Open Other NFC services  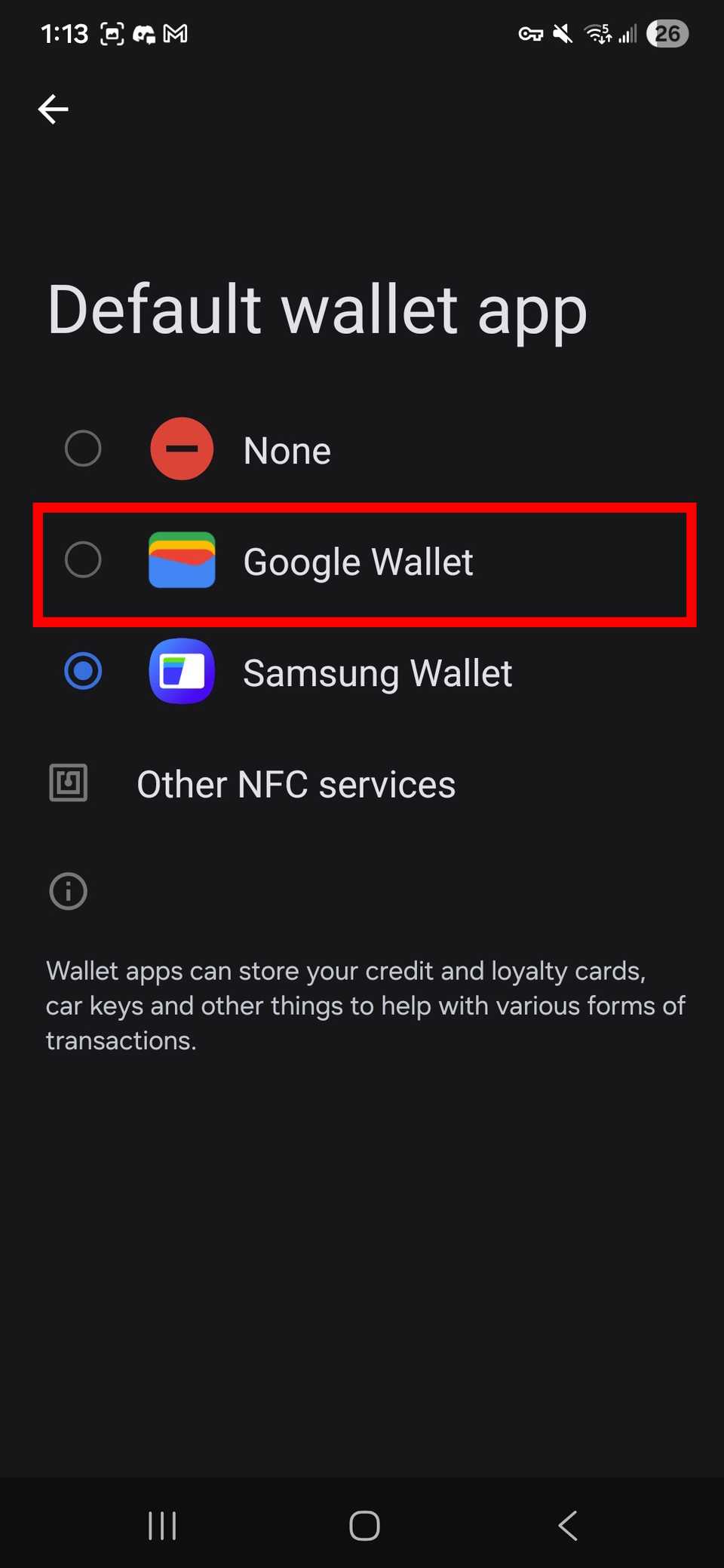click(296, 784)
